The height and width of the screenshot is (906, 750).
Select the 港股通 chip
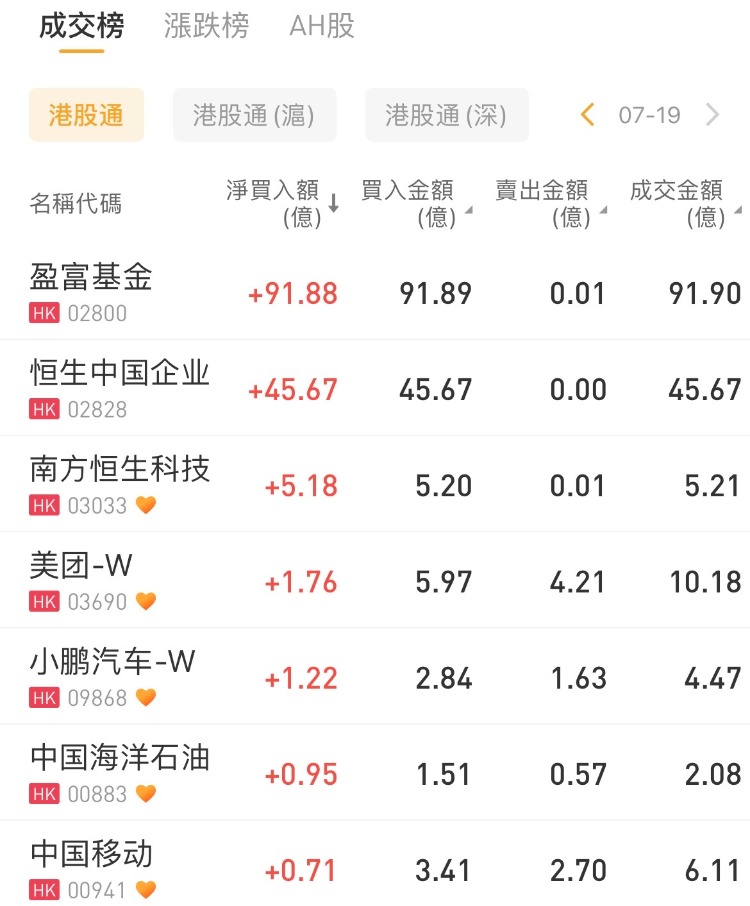point(86,115)
